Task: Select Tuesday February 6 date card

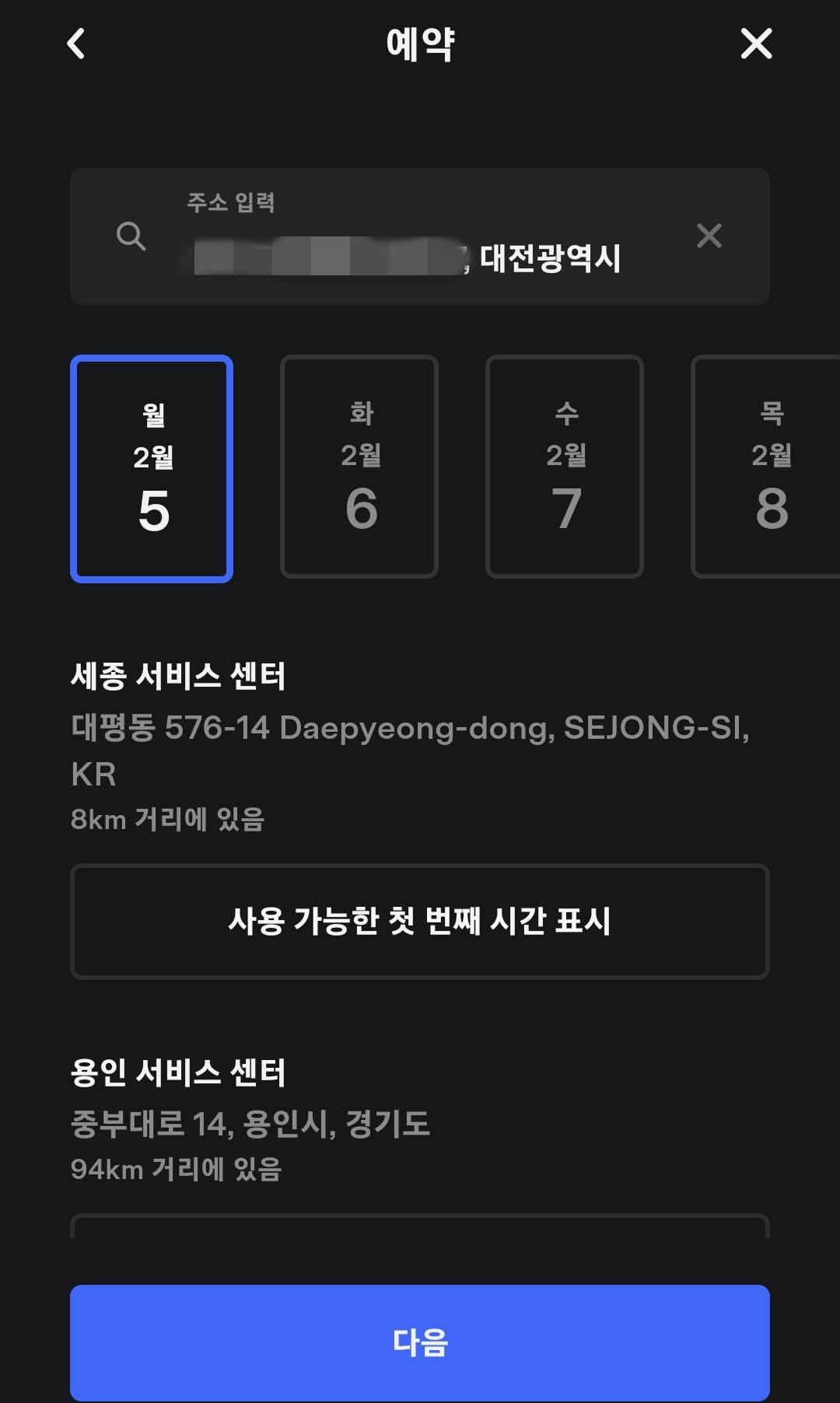Action: point(359,467)
